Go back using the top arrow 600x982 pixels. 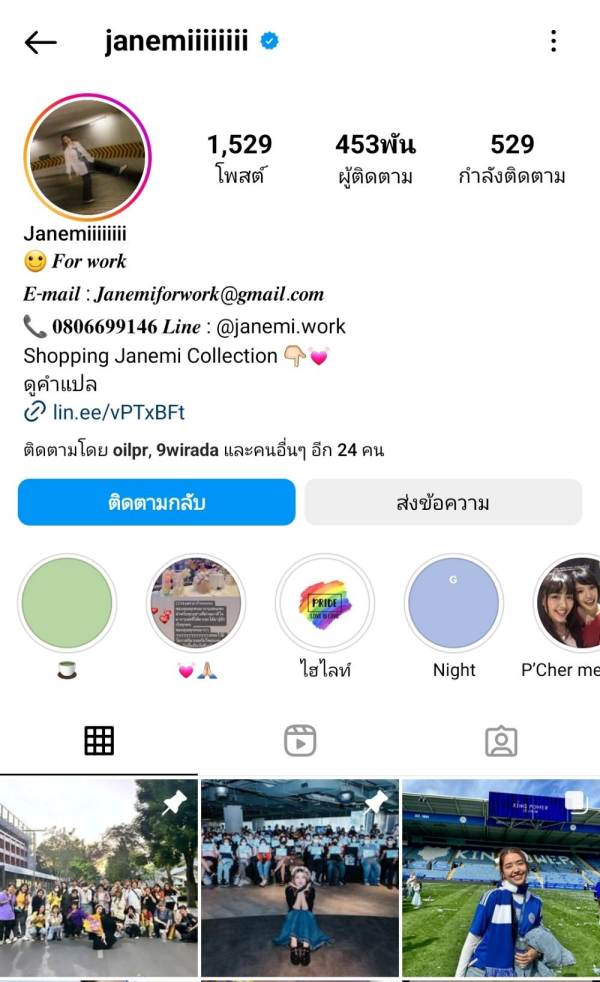click(40, 42)
